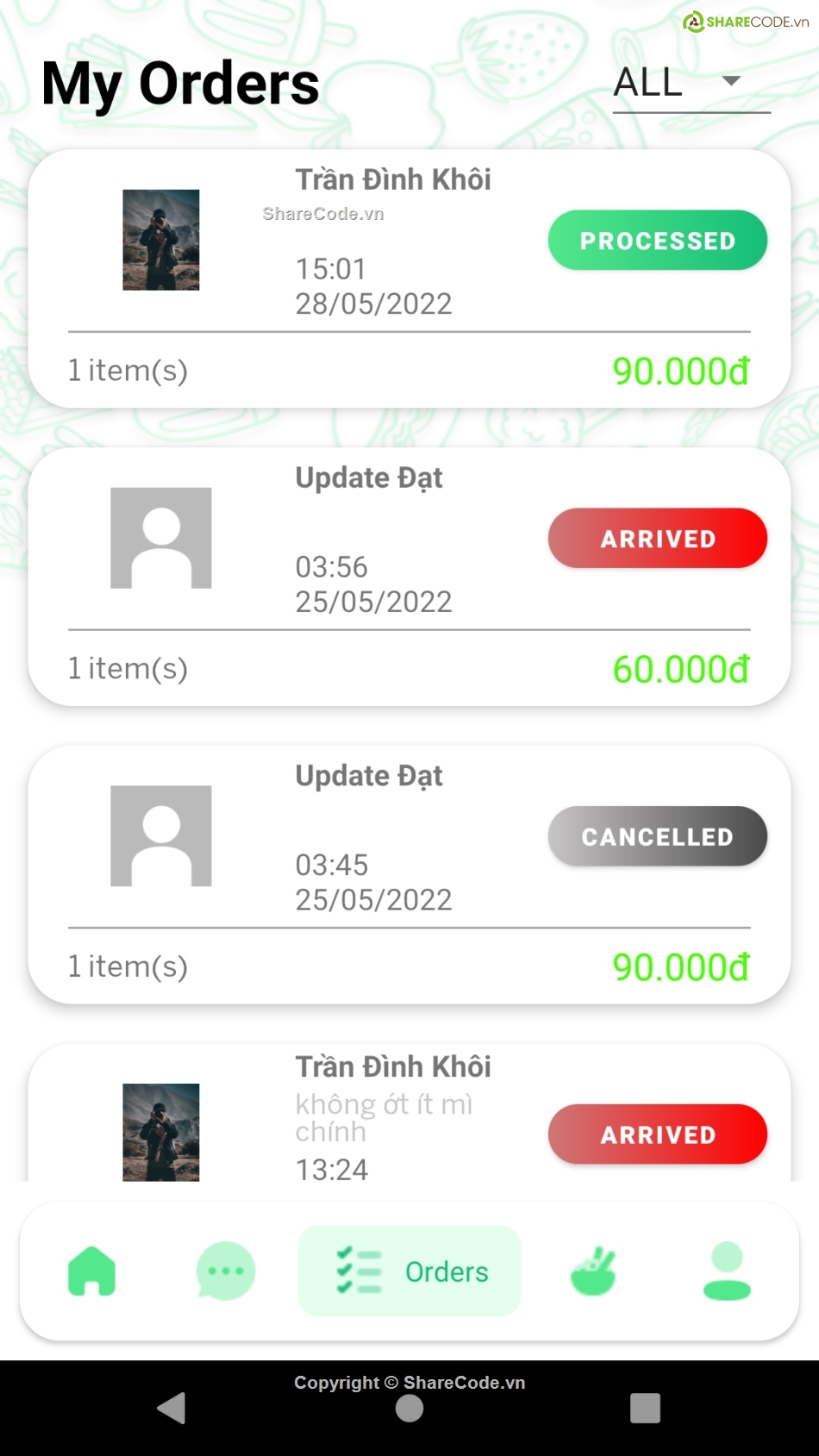
Task: Open Update Đạt order placed at 03:56
Action: 409,576
